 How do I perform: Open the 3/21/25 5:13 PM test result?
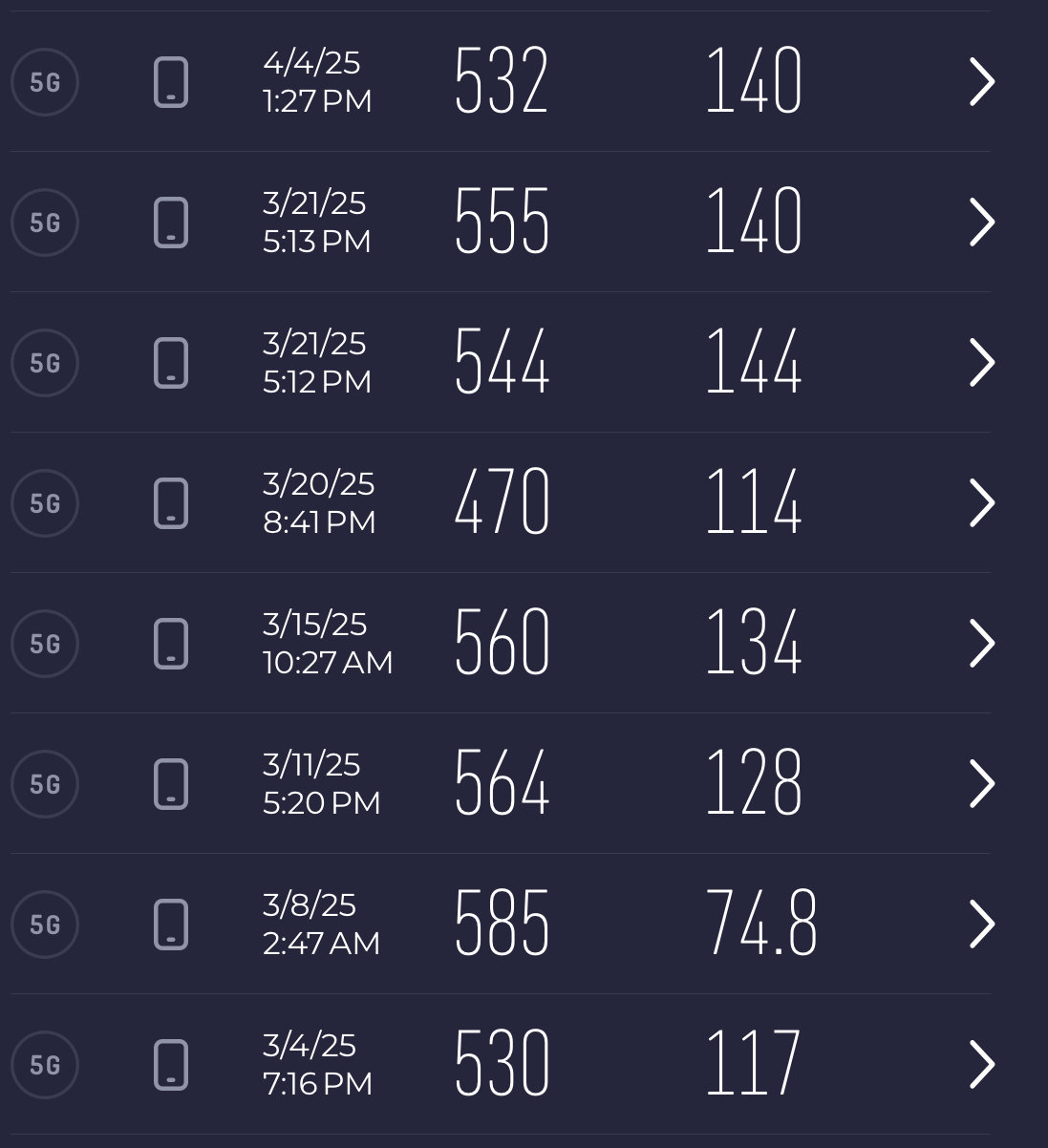tap(982, 222)
